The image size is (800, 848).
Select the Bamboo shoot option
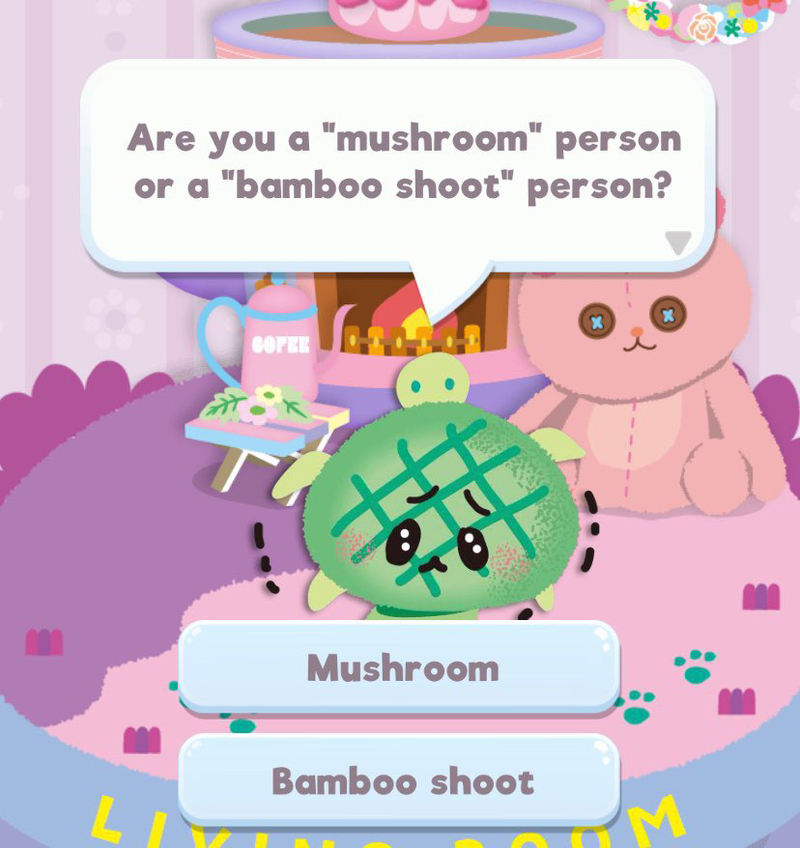click(400, 781)
